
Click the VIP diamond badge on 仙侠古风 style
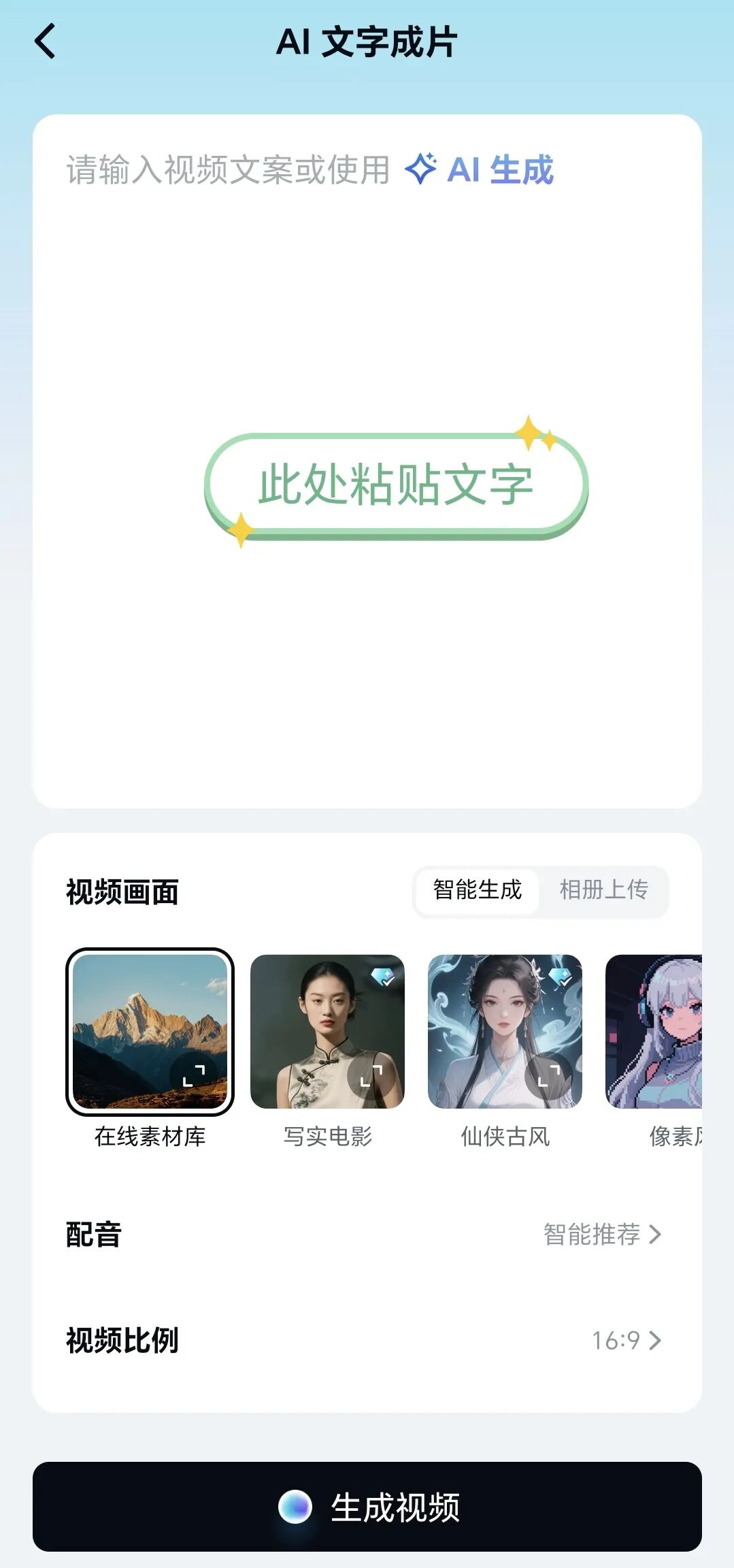(559, 976)
